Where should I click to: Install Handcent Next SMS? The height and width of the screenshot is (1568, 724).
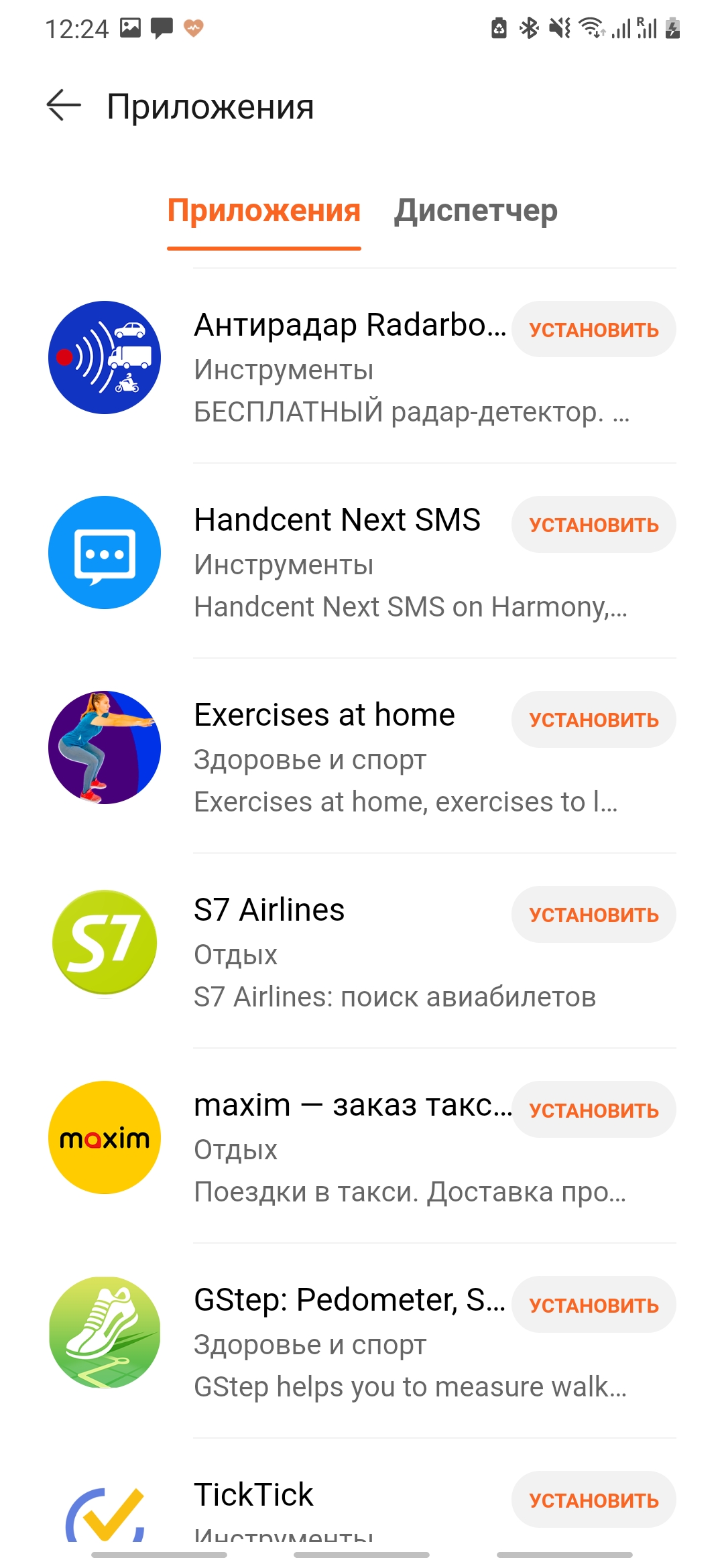tap(593, 525)
